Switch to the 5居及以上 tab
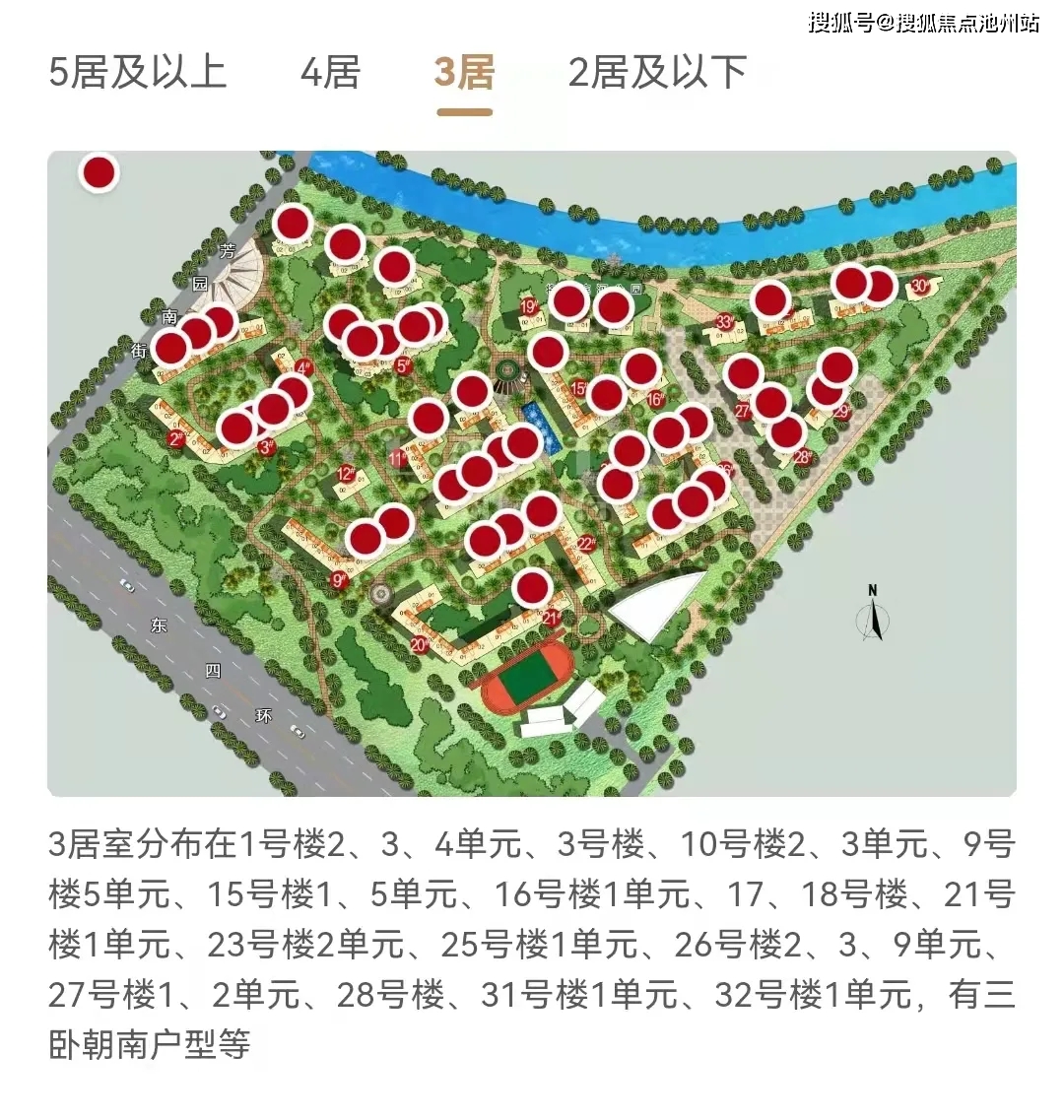This screenshot has height=1120, width=1064. [x=137, y=73]
